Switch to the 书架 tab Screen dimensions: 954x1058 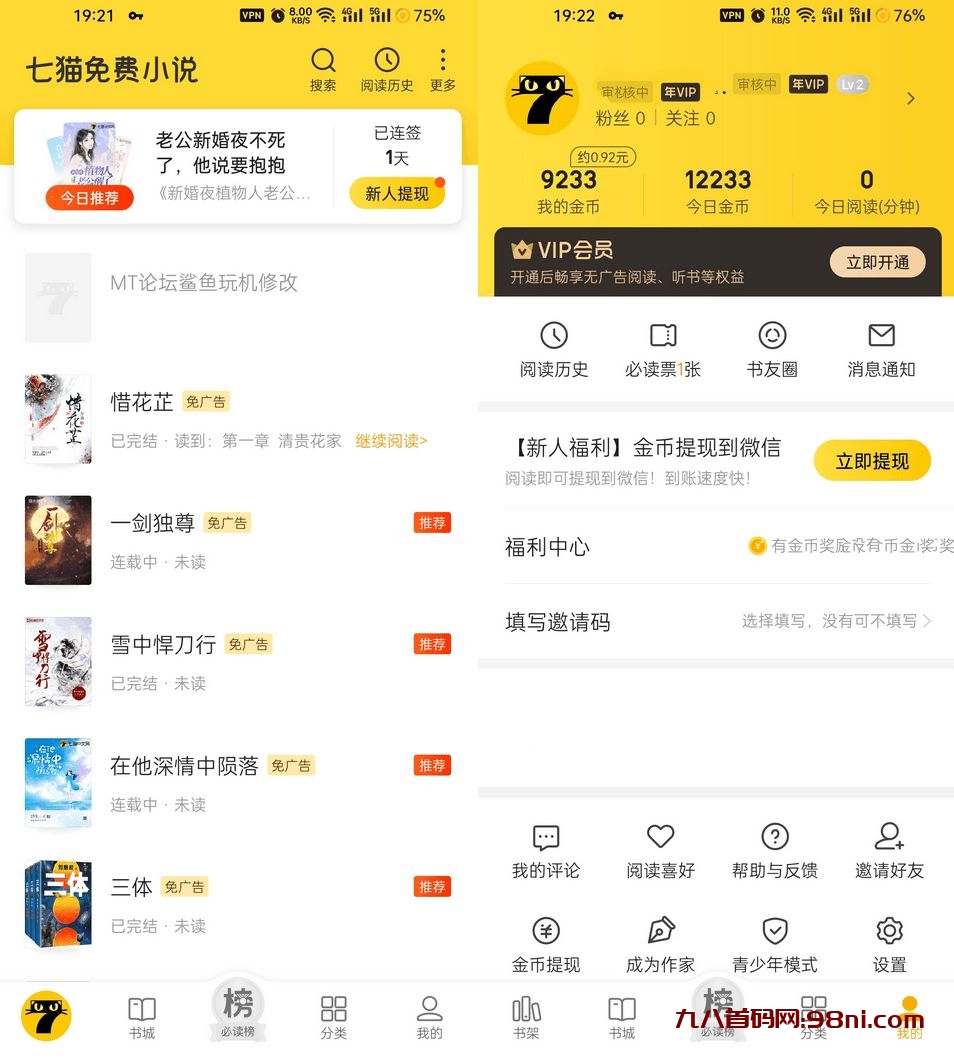(x=526, y=1013)
